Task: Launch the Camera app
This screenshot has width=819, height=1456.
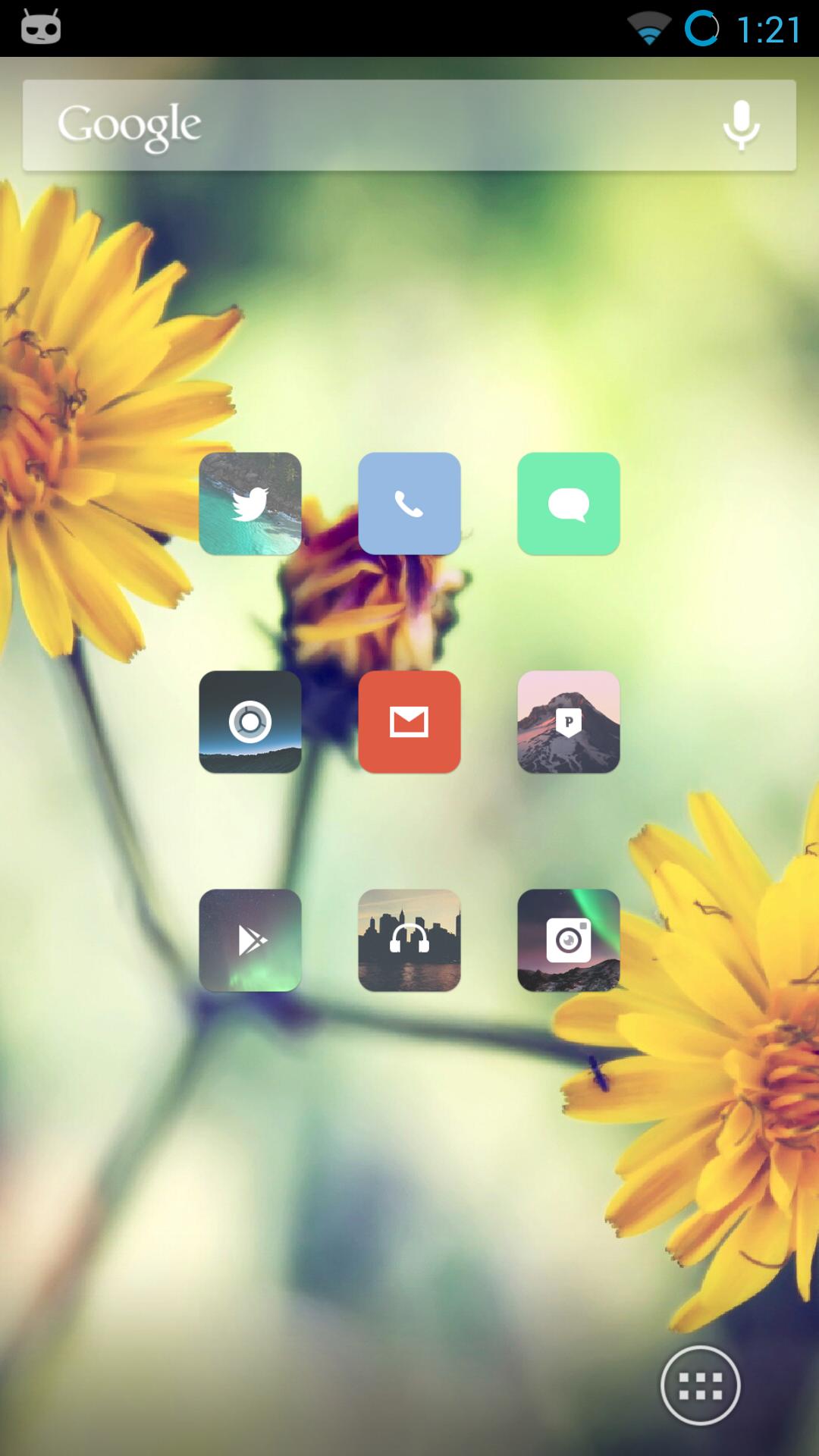Action: tap(569, 940)
